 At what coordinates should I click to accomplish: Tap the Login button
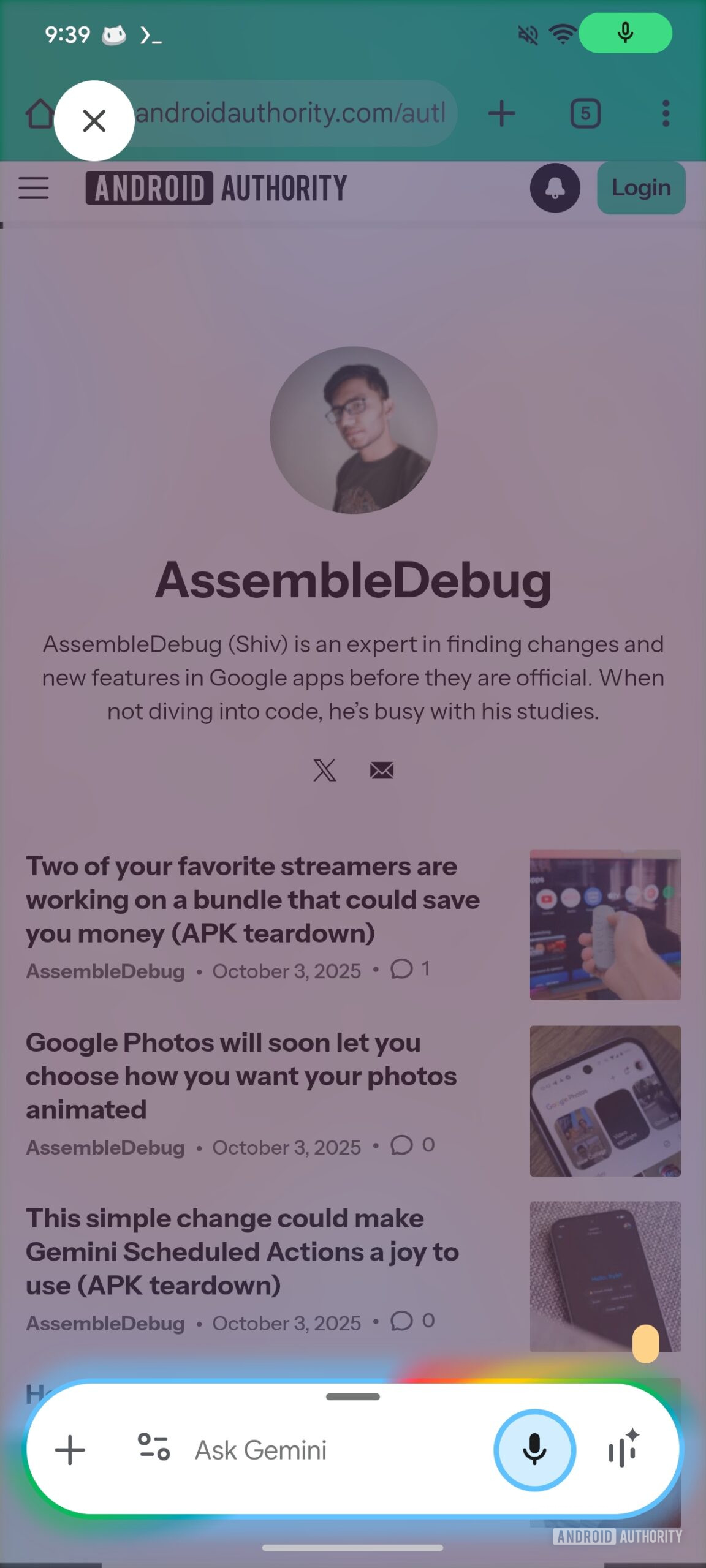[x=640, y=188]
